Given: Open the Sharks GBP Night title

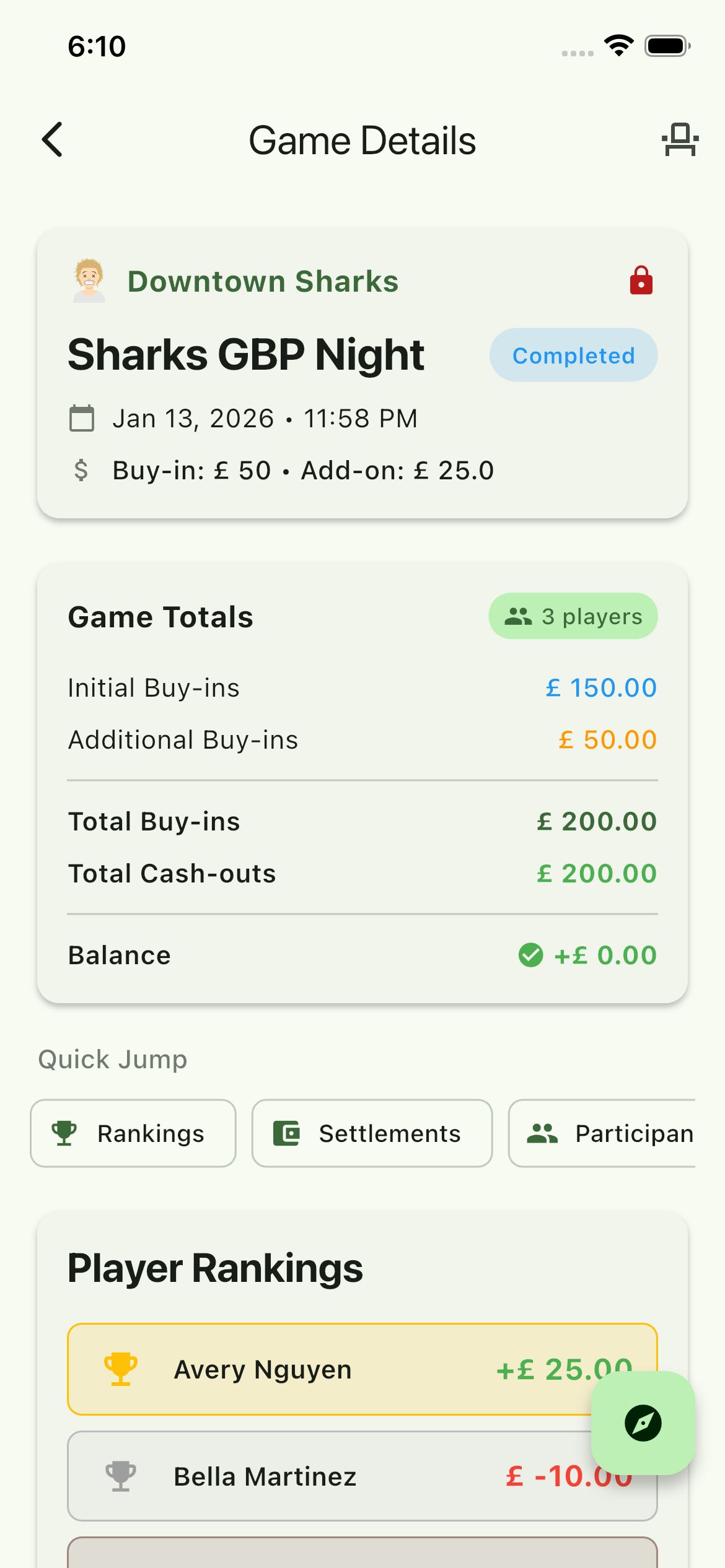Looking at the screenshot, I should click(x=246, y=354).
